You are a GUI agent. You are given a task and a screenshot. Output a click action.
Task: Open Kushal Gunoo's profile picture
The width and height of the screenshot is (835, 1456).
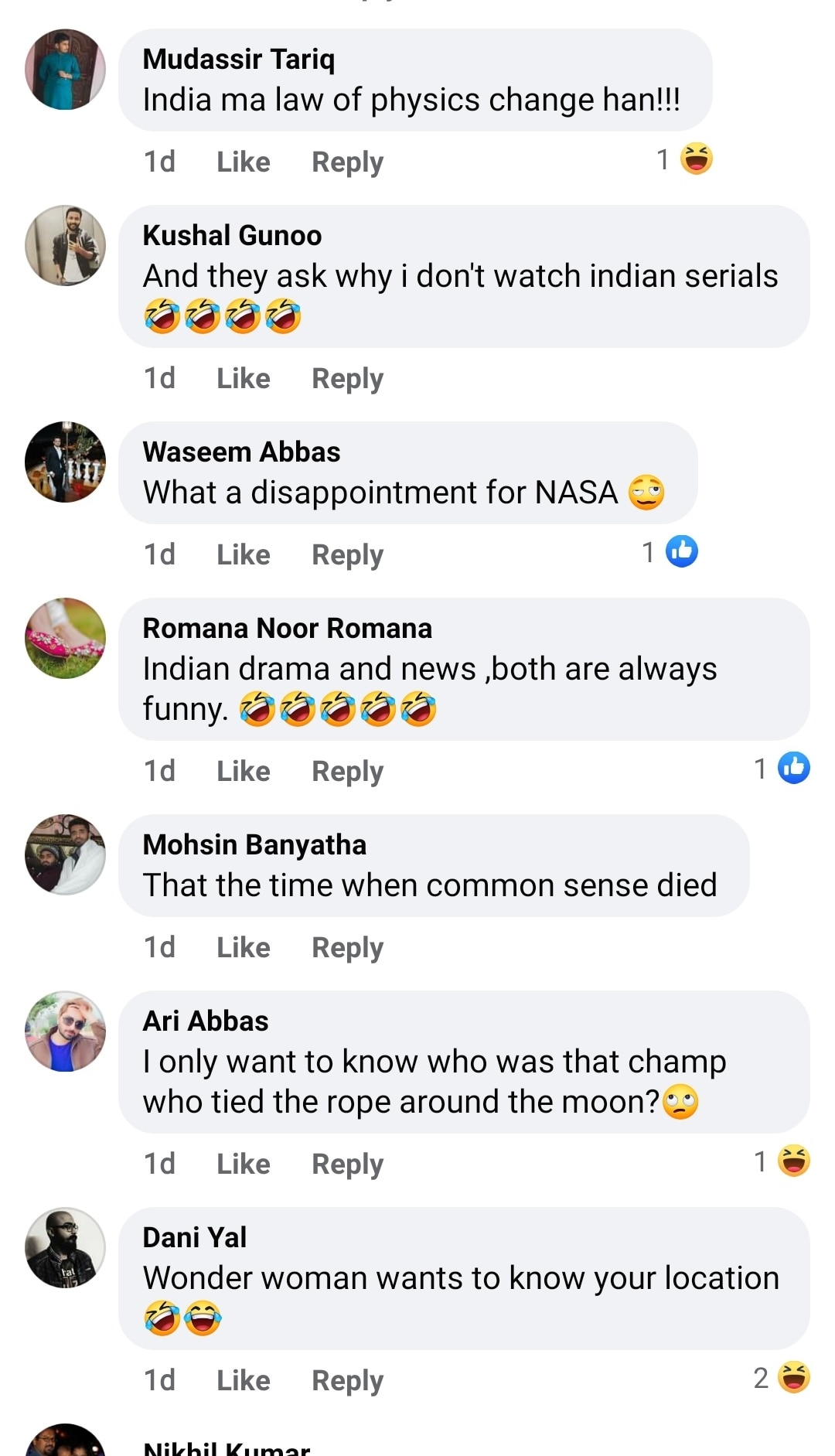point(65,245)
